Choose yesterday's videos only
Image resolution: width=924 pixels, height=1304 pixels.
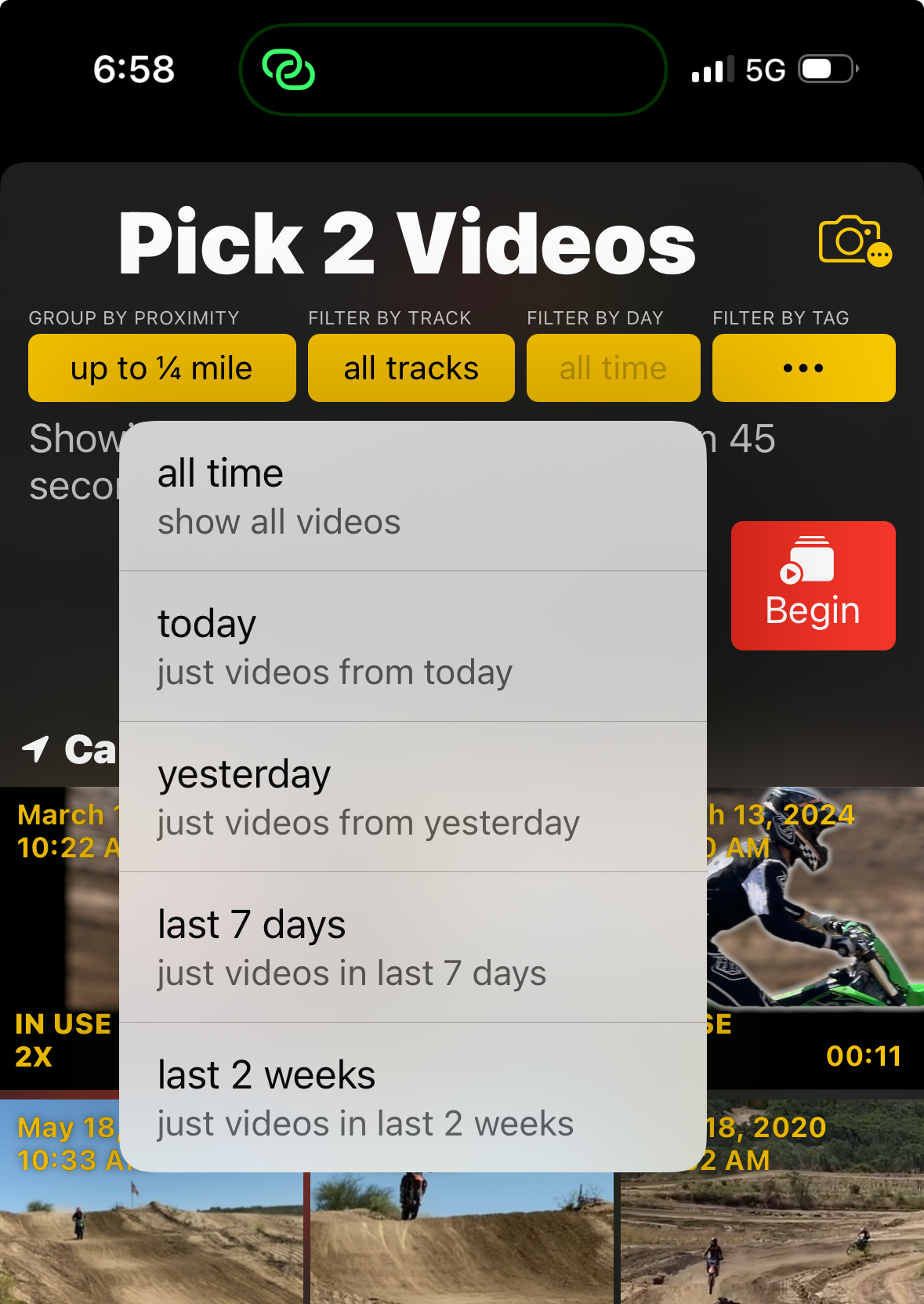(x=413, y=797)
